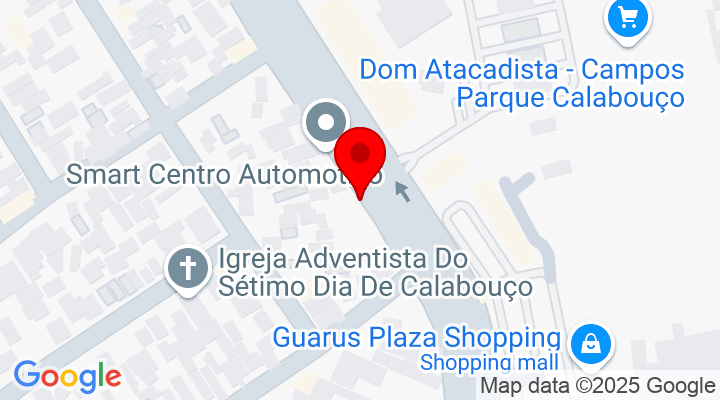Open Igreja Adventista church marker

coord(187,269)
